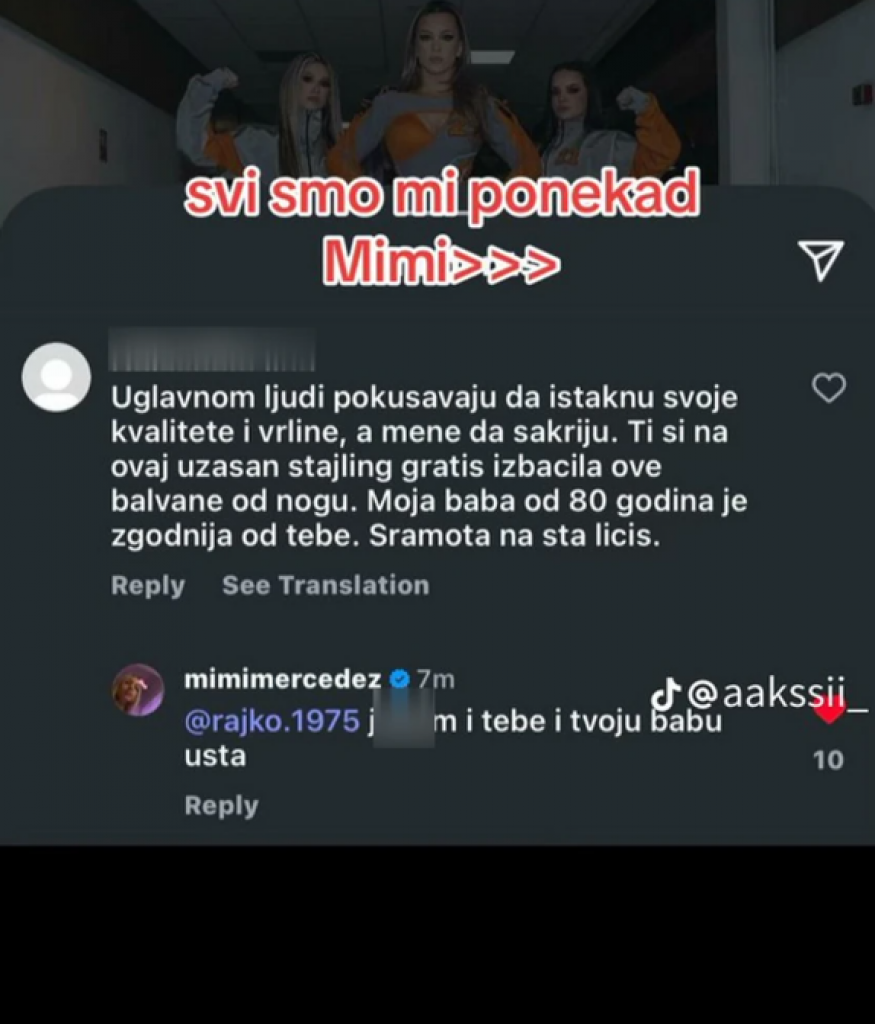This screenshot has height=1024, width=875.
Task: Click the blue verified badge beside mimimercedez
Action: [400, 679]
